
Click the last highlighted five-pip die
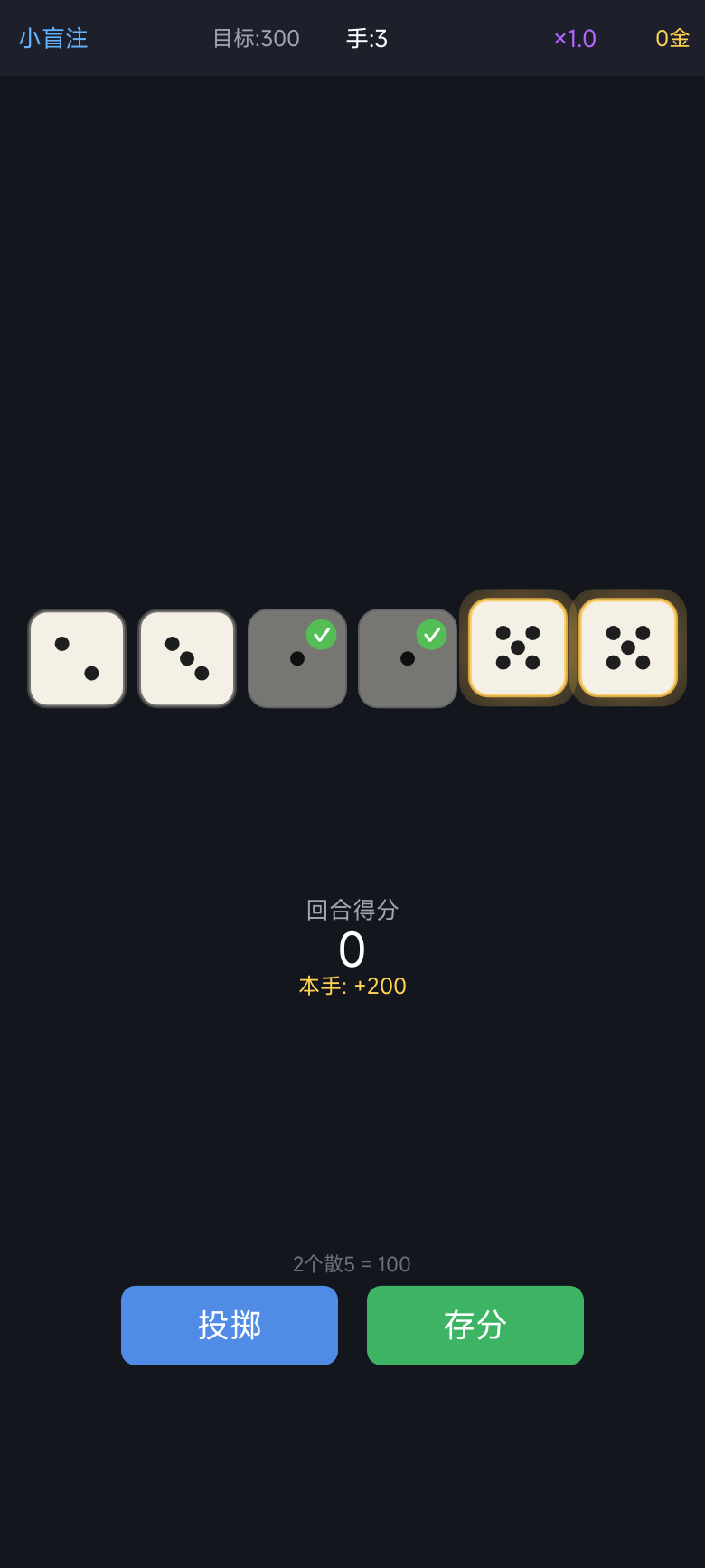tap(627, 647)
